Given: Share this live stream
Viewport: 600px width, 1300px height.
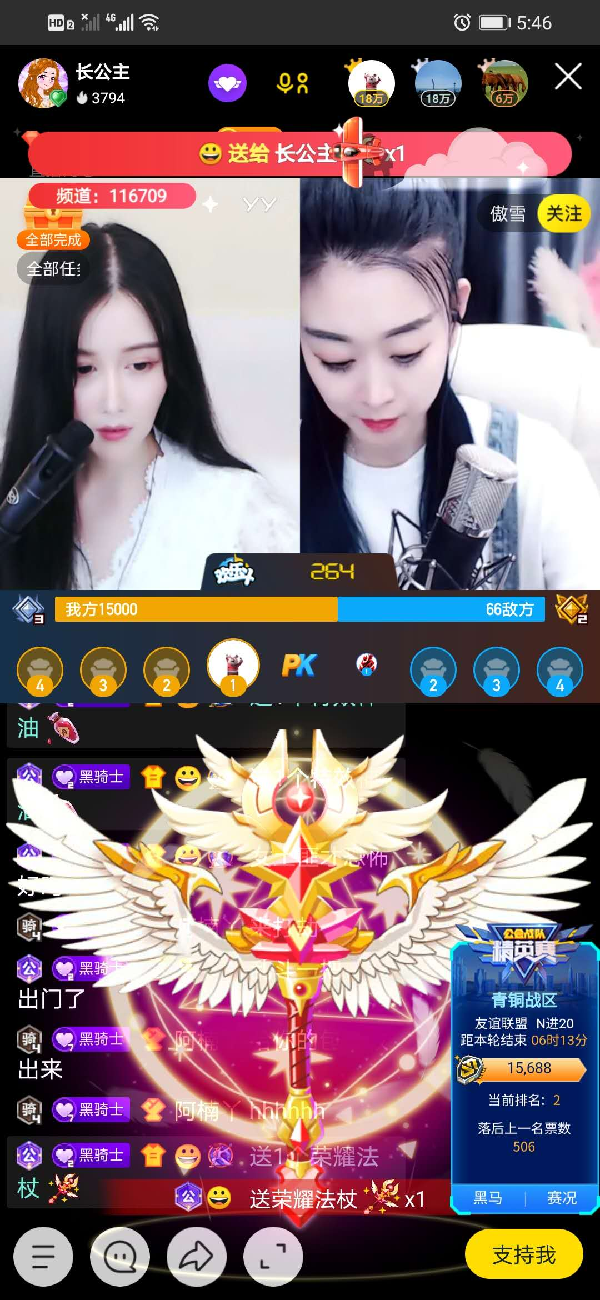Looking at the screenshot, I should coord(197,1256).
